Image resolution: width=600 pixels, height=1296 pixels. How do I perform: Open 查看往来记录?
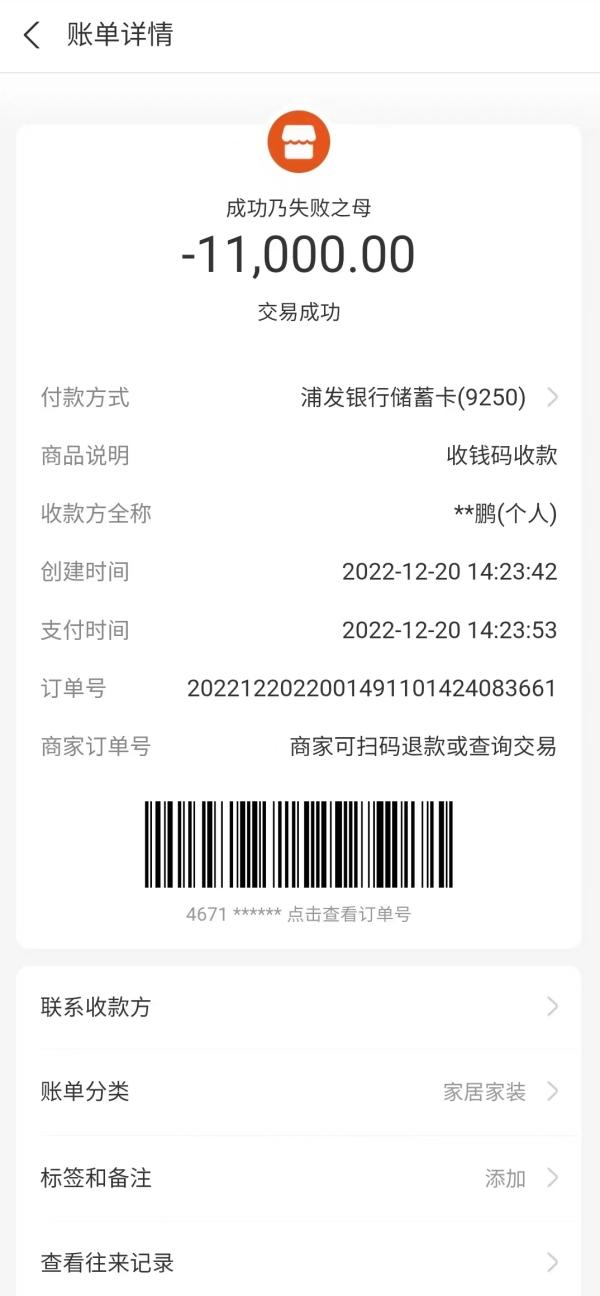click(298, 1262)
